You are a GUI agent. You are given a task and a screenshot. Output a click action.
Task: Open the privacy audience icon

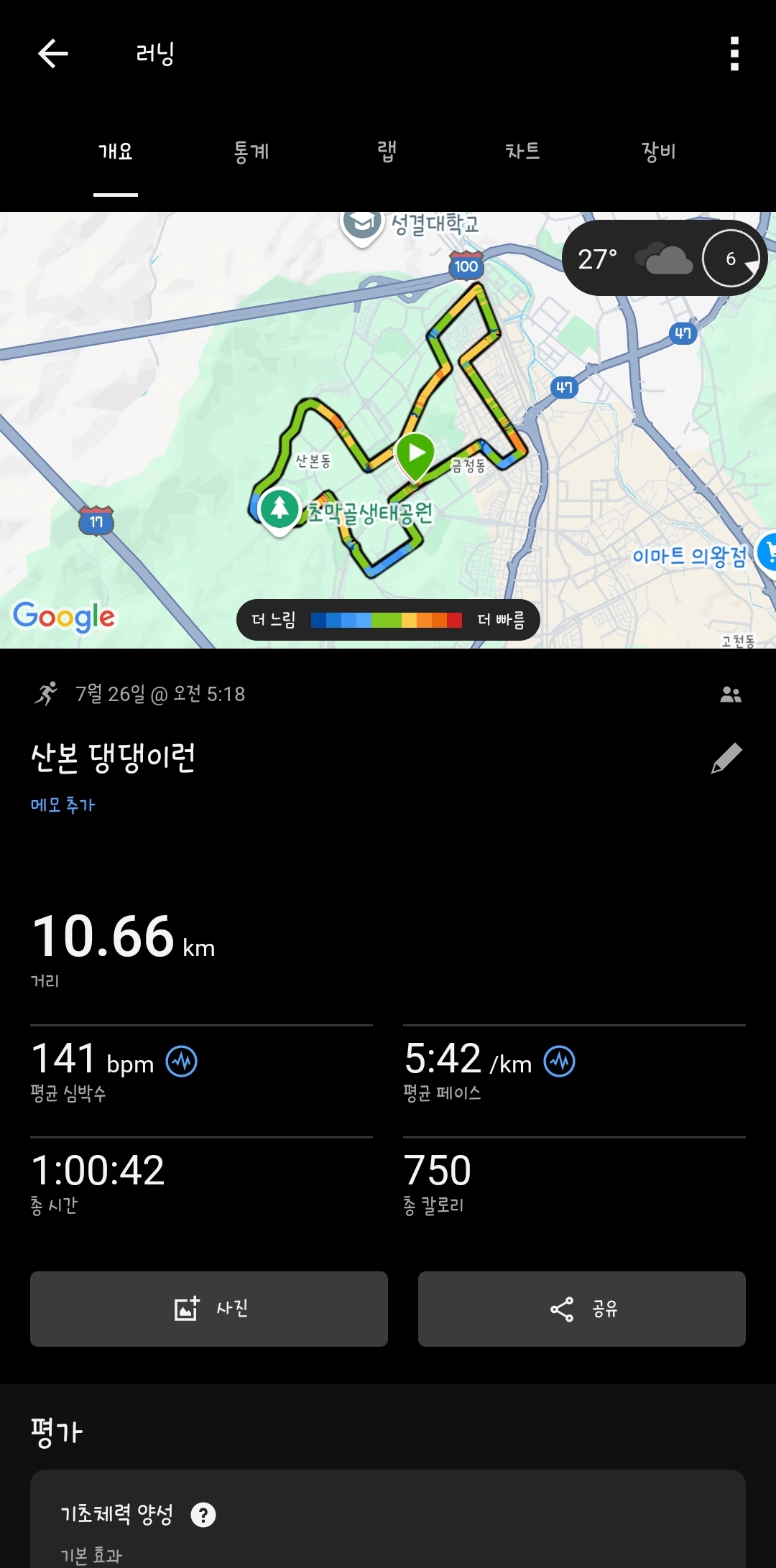[x=731, y=695]
